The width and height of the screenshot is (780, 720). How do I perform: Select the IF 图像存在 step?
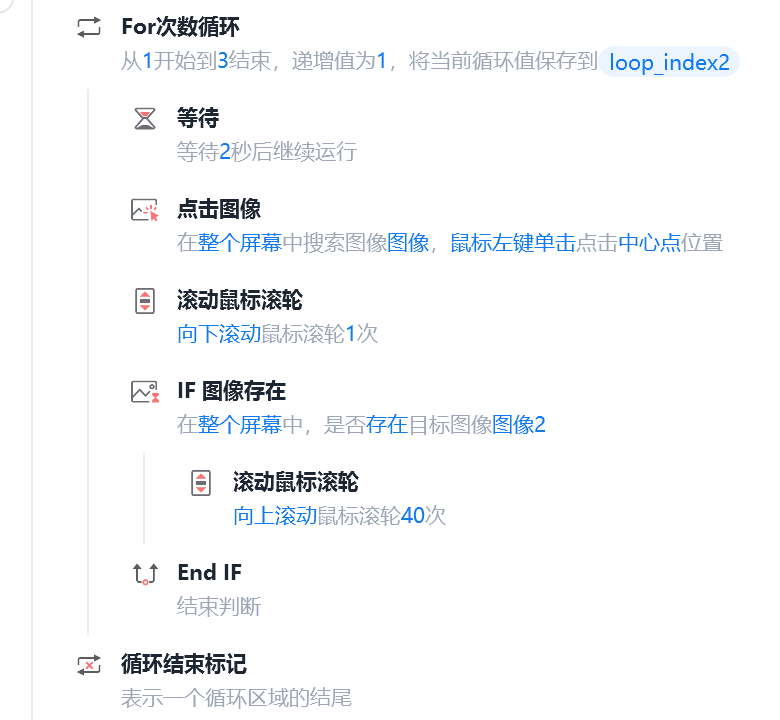(x=428, y=408)
